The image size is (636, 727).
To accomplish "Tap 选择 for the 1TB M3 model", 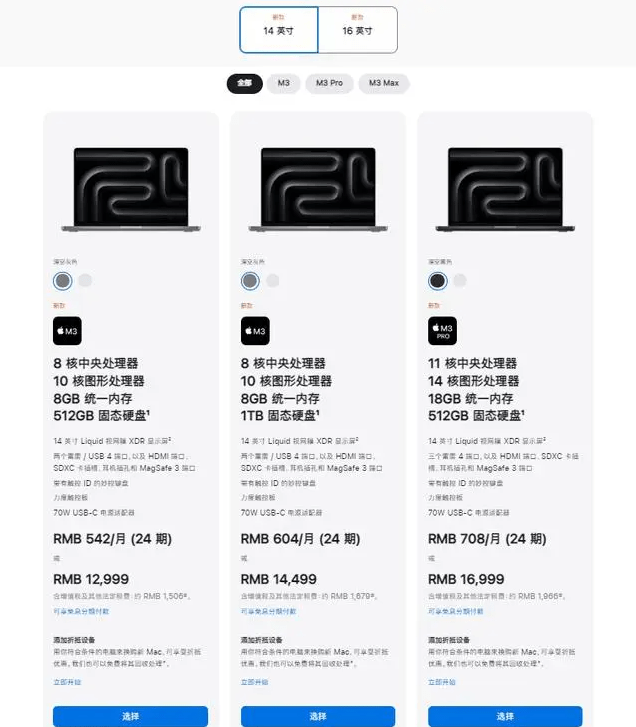I will [318, 716].
